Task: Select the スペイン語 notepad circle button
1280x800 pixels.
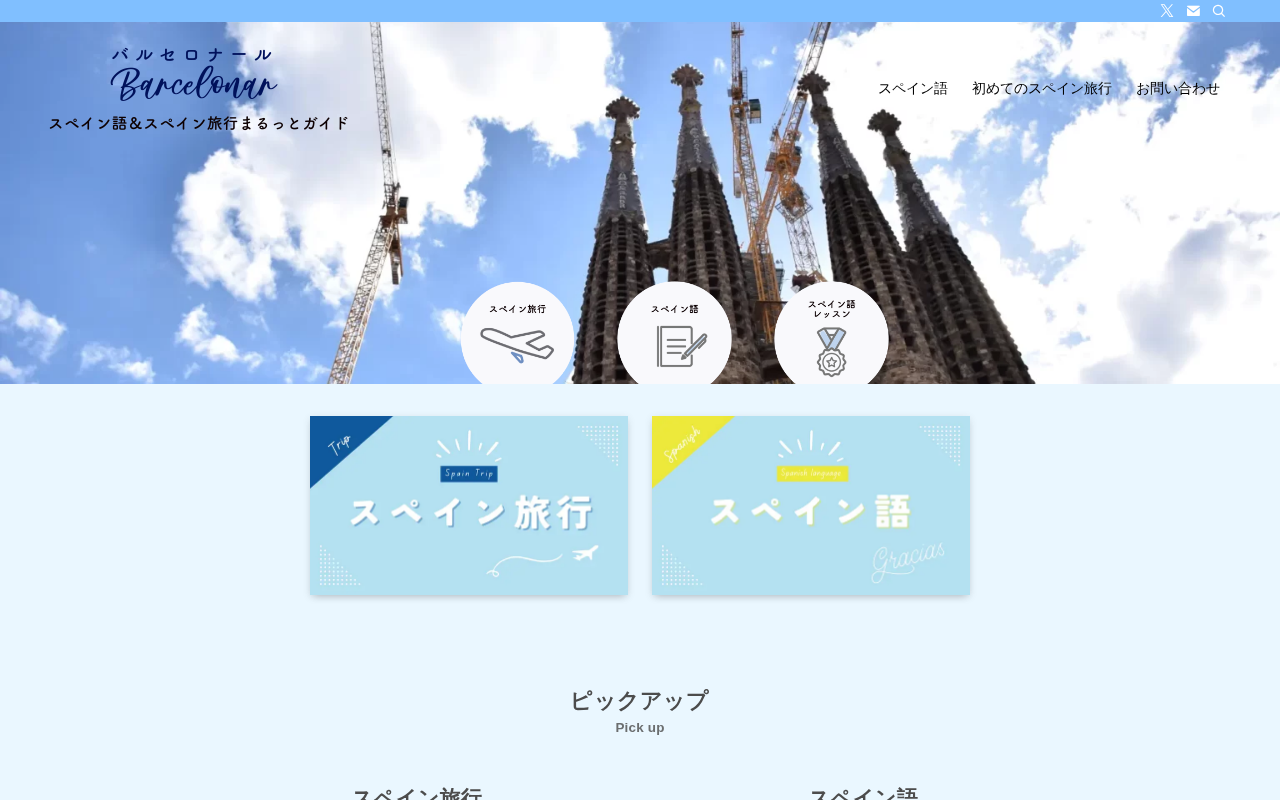Action: coord(674,337)
